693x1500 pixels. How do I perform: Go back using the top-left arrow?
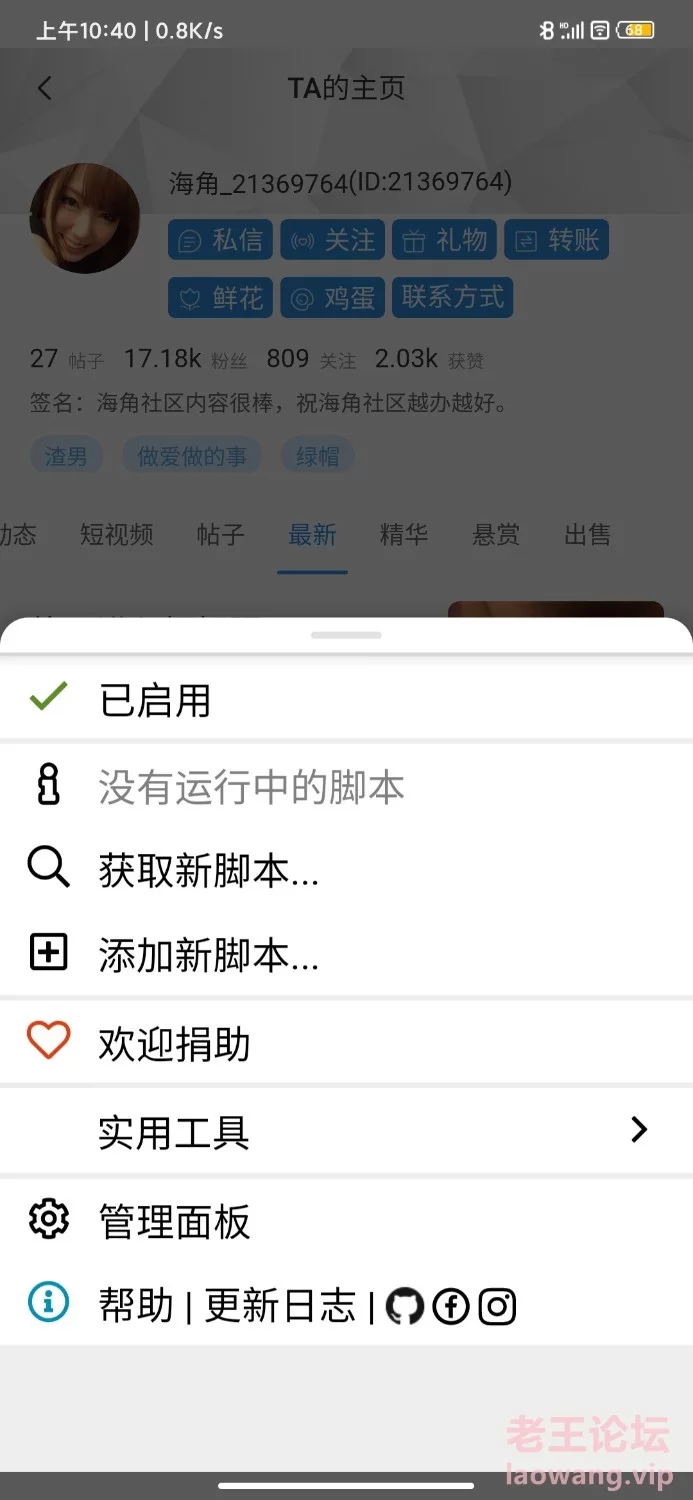click(x=44, y=88)
